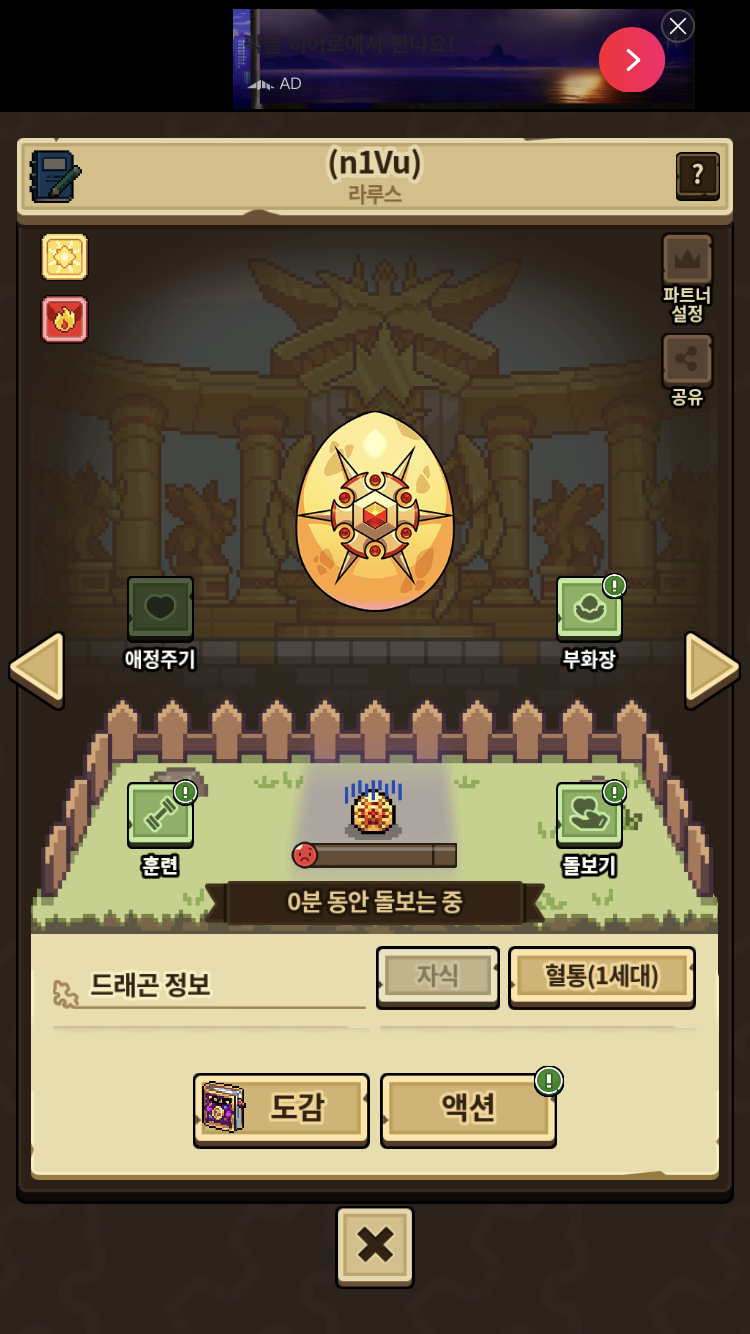The height and width of the screenshot is (1334, 750).
Task: Tap the fire attribute icon
Action: click(x=64, y=320)
